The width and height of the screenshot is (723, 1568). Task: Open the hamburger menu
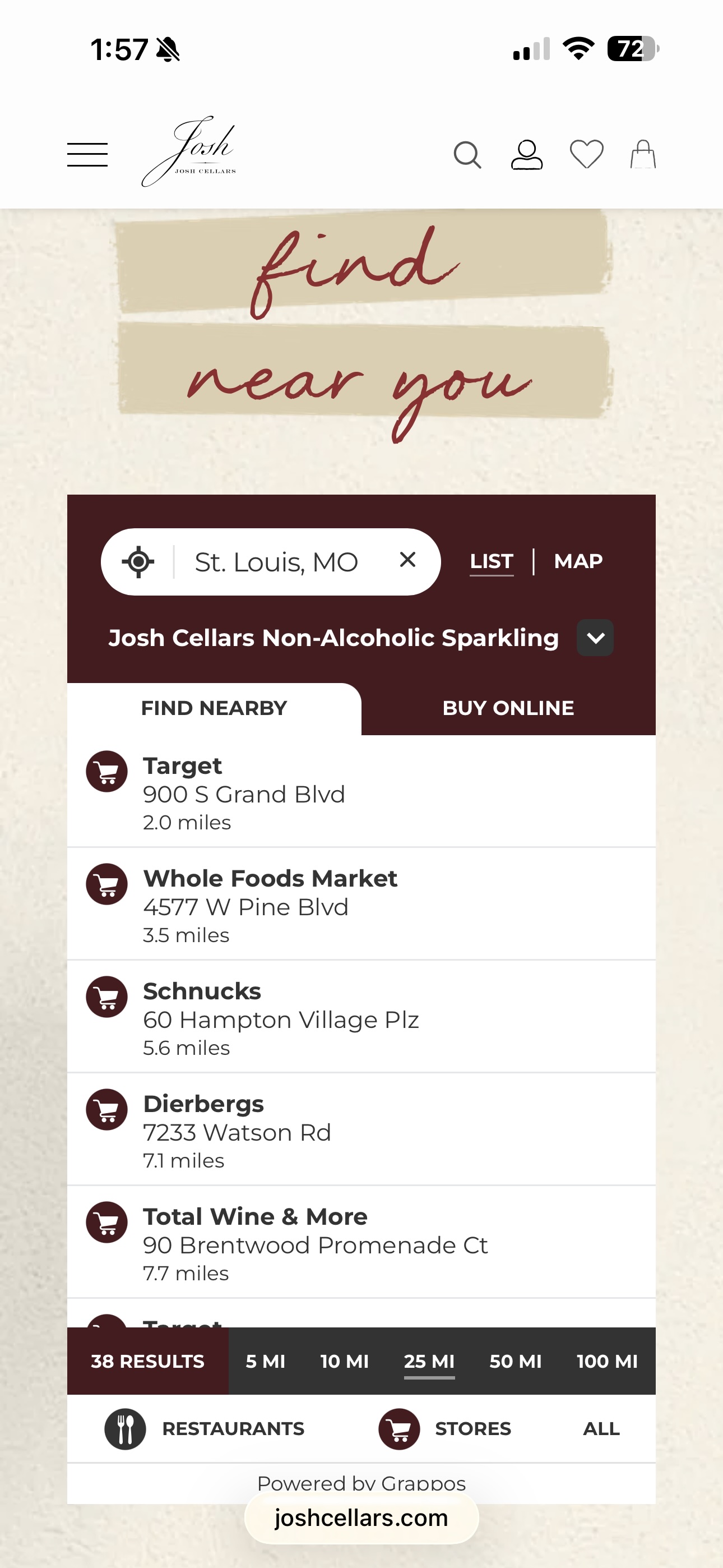tap(87, 155)
